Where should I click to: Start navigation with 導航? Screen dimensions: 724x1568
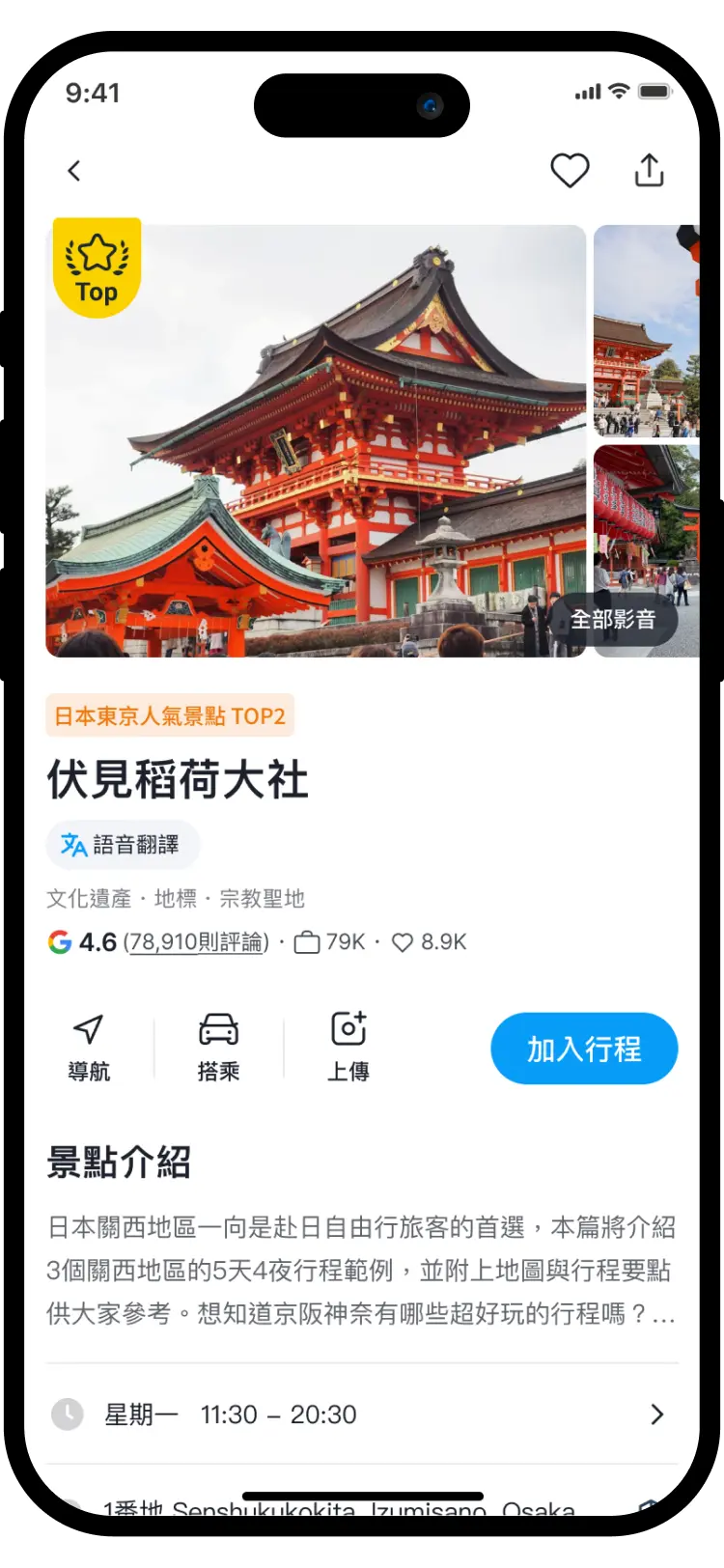point(89,1048)
